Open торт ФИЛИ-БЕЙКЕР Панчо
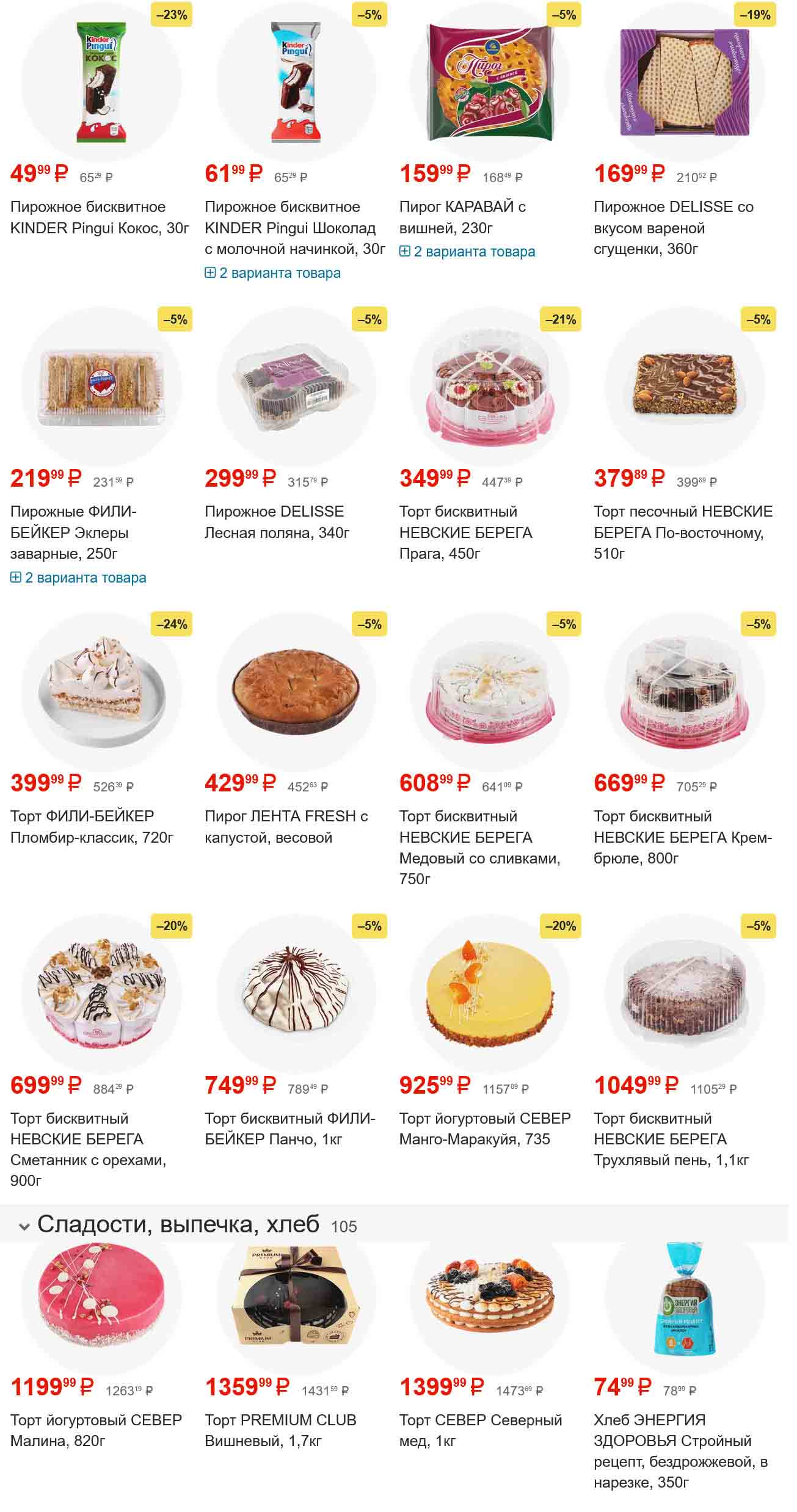The image size is (797, 1512). coord(289,1129)
